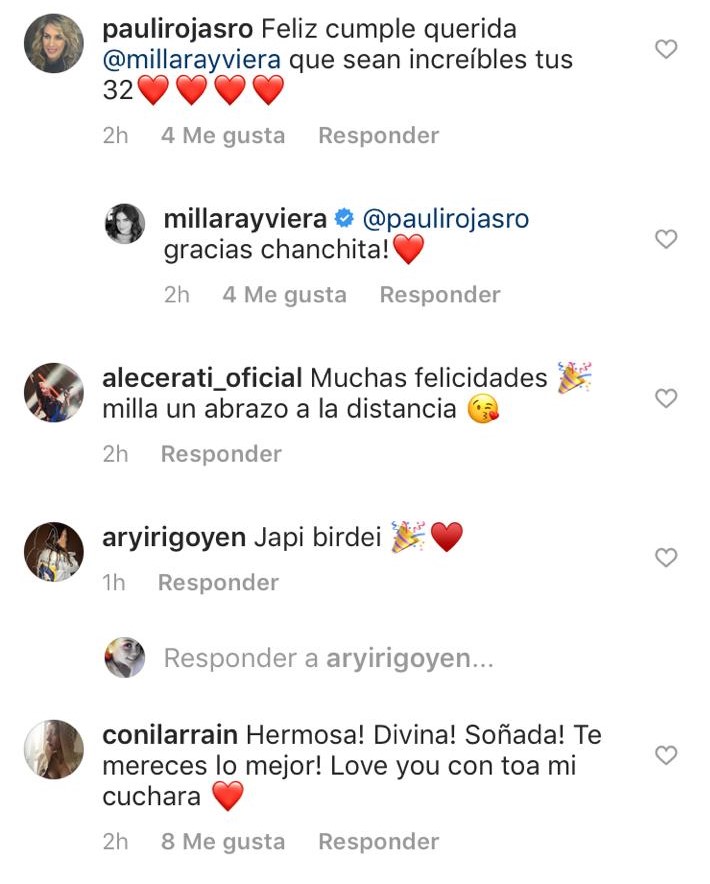Like paulirojasro's birthday comment
The width and height of the screenshot is (710, 884).
click(665, 48)
